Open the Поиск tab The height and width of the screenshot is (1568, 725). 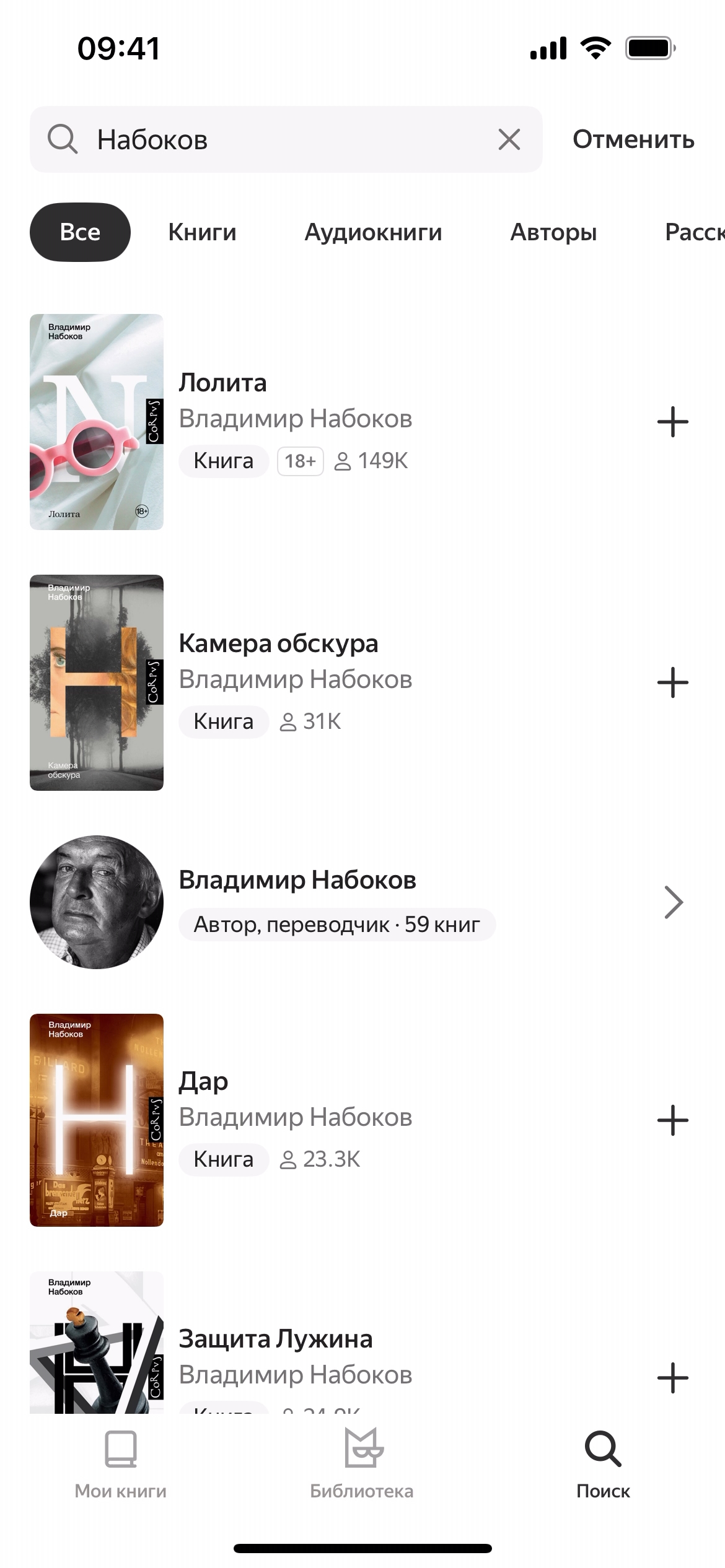click(x=603, y=1465)
